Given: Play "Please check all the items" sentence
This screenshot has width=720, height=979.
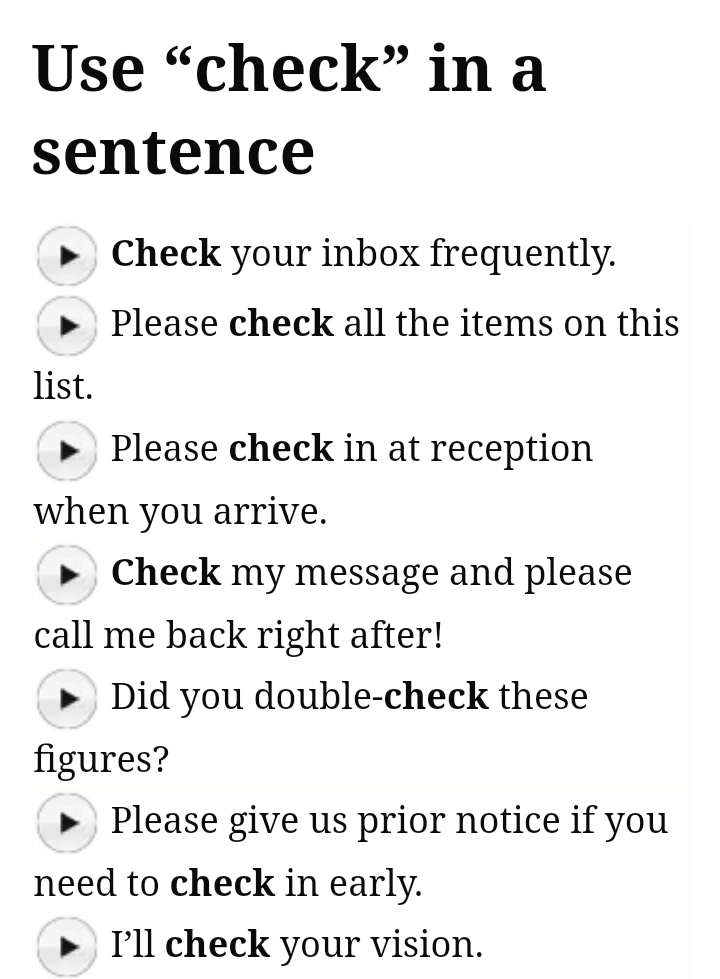Looking at the screenshot, I should [67, 326].
